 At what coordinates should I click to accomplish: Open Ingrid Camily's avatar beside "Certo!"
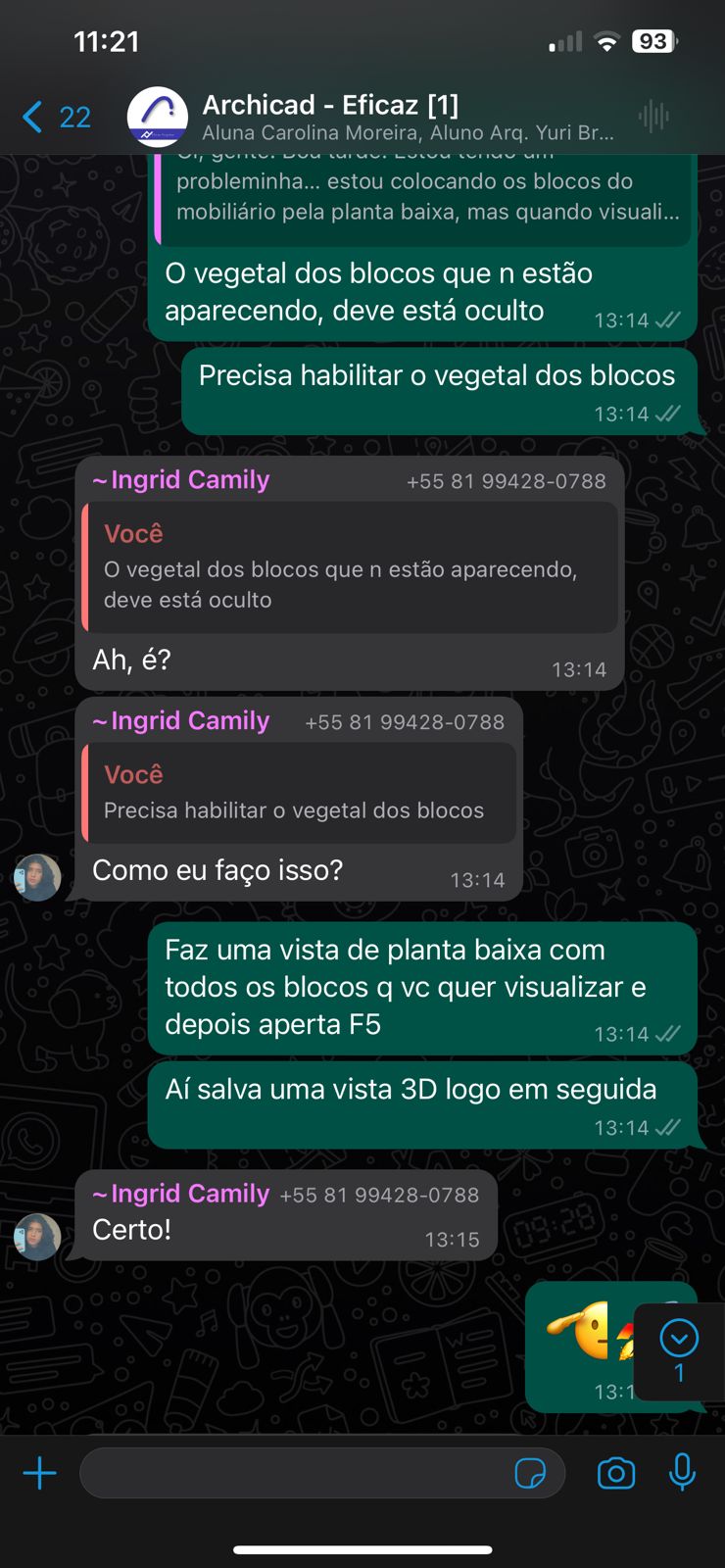[x=37, y=1237]
